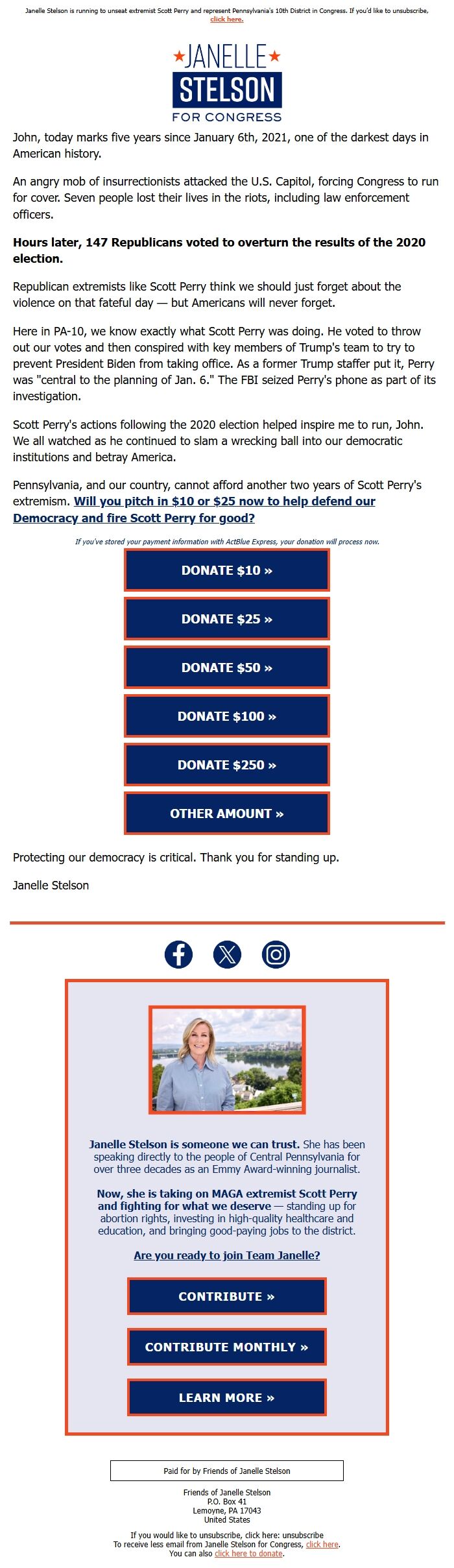Tap the LEARN MORE button
This screenshot has width=454, height=1568.
click(226, 1397)
